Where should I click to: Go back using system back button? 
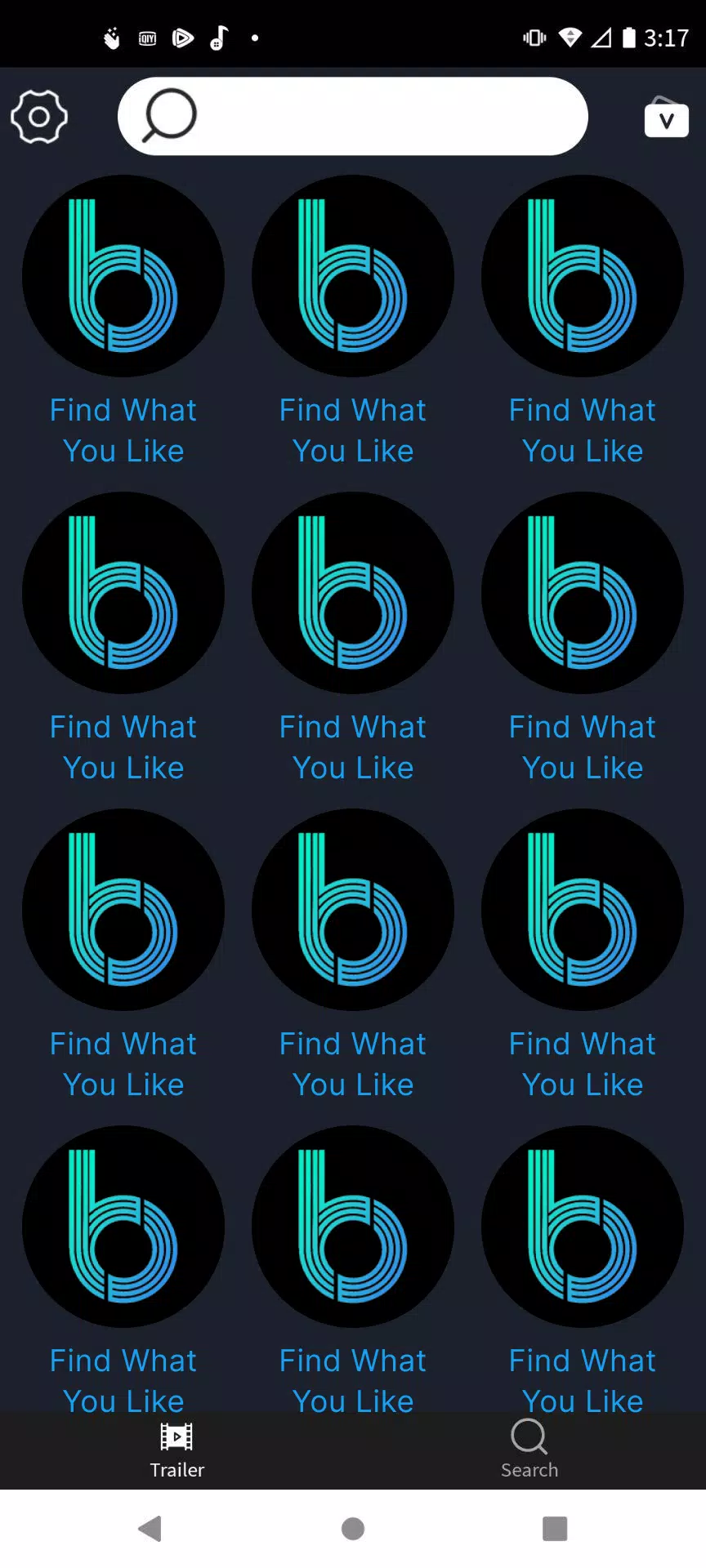point(150,1528)
